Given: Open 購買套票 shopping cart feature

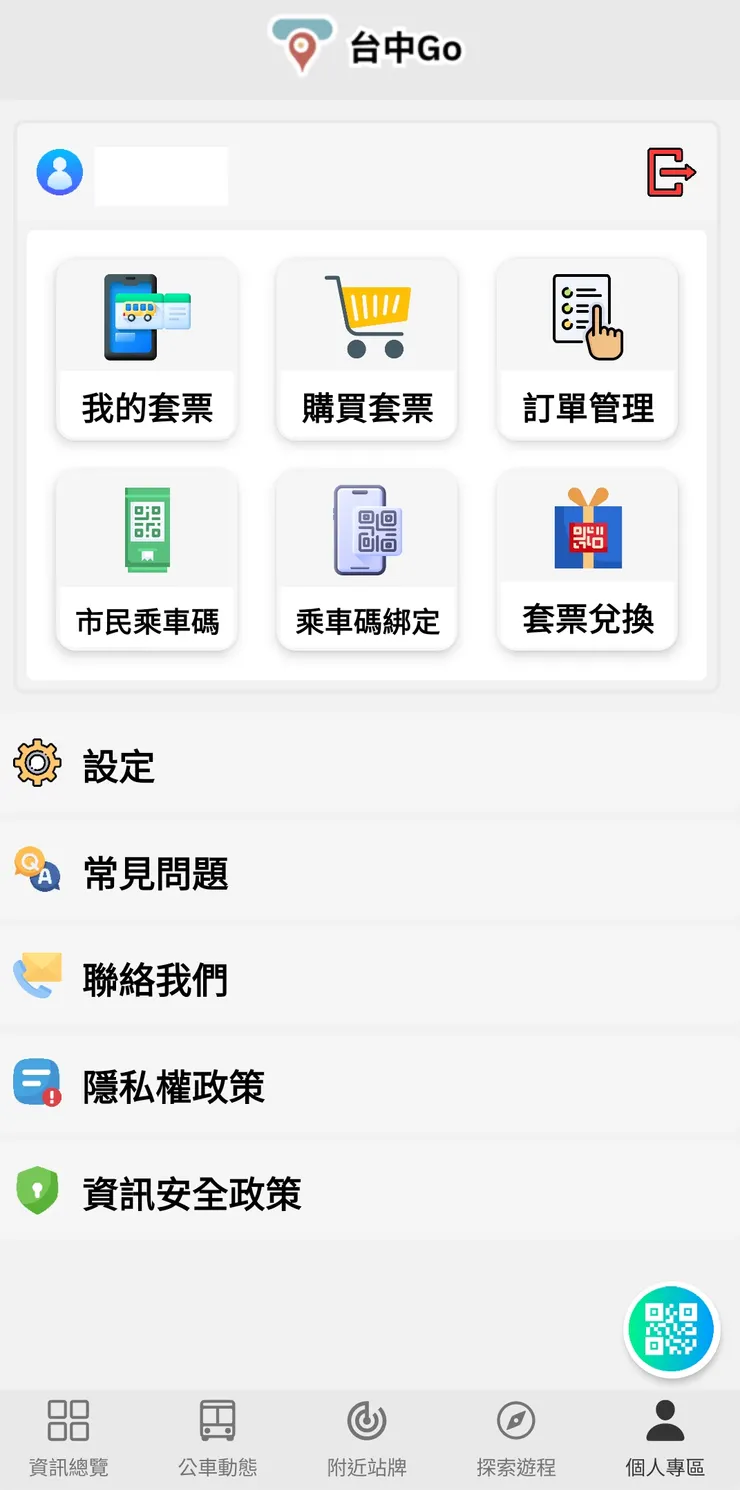Looking at the screenshot, I should click(x=366, y=349).
